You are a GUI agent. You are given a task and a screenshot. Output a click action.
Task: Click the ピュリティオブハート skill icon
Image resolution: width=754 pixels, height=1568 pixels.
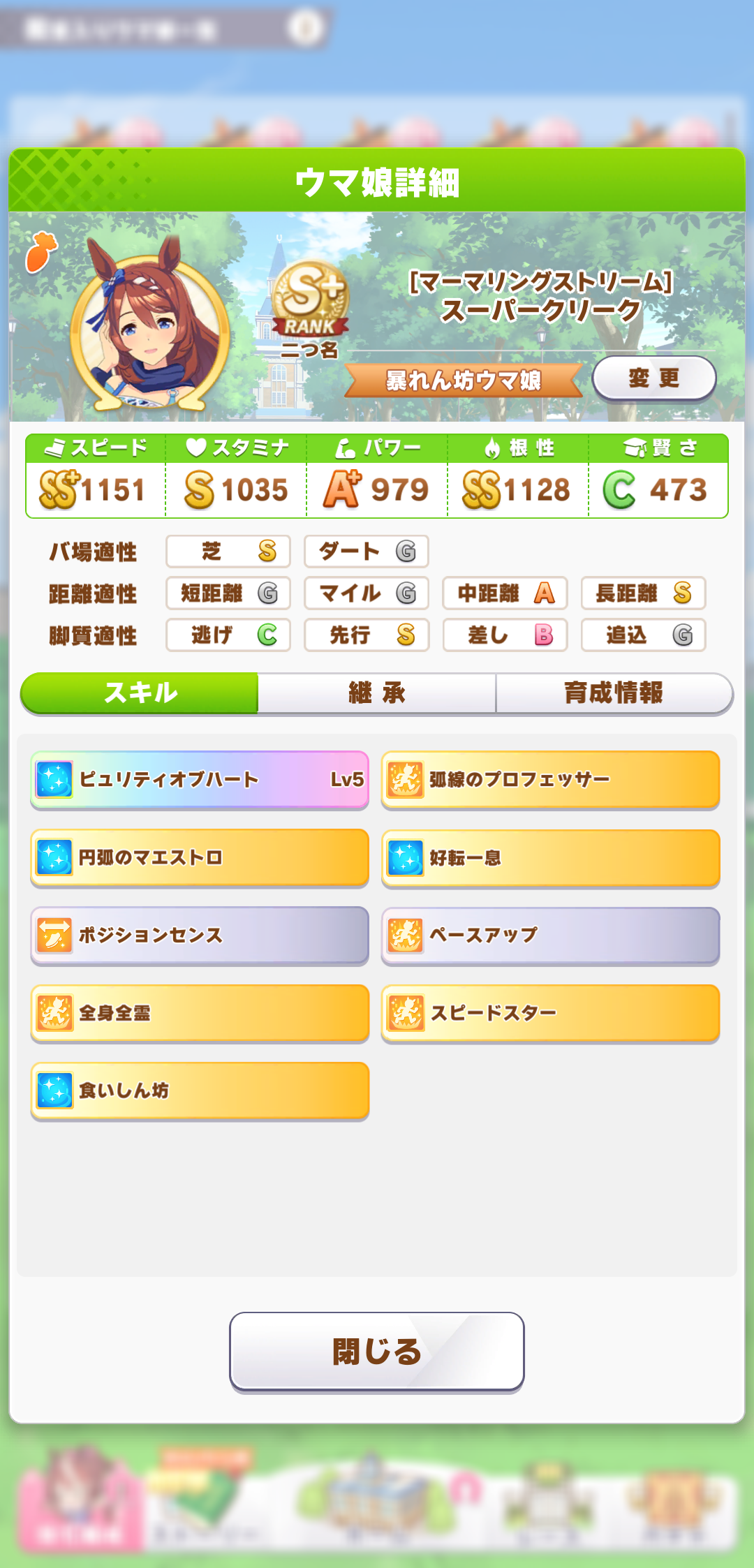(53, 781)
